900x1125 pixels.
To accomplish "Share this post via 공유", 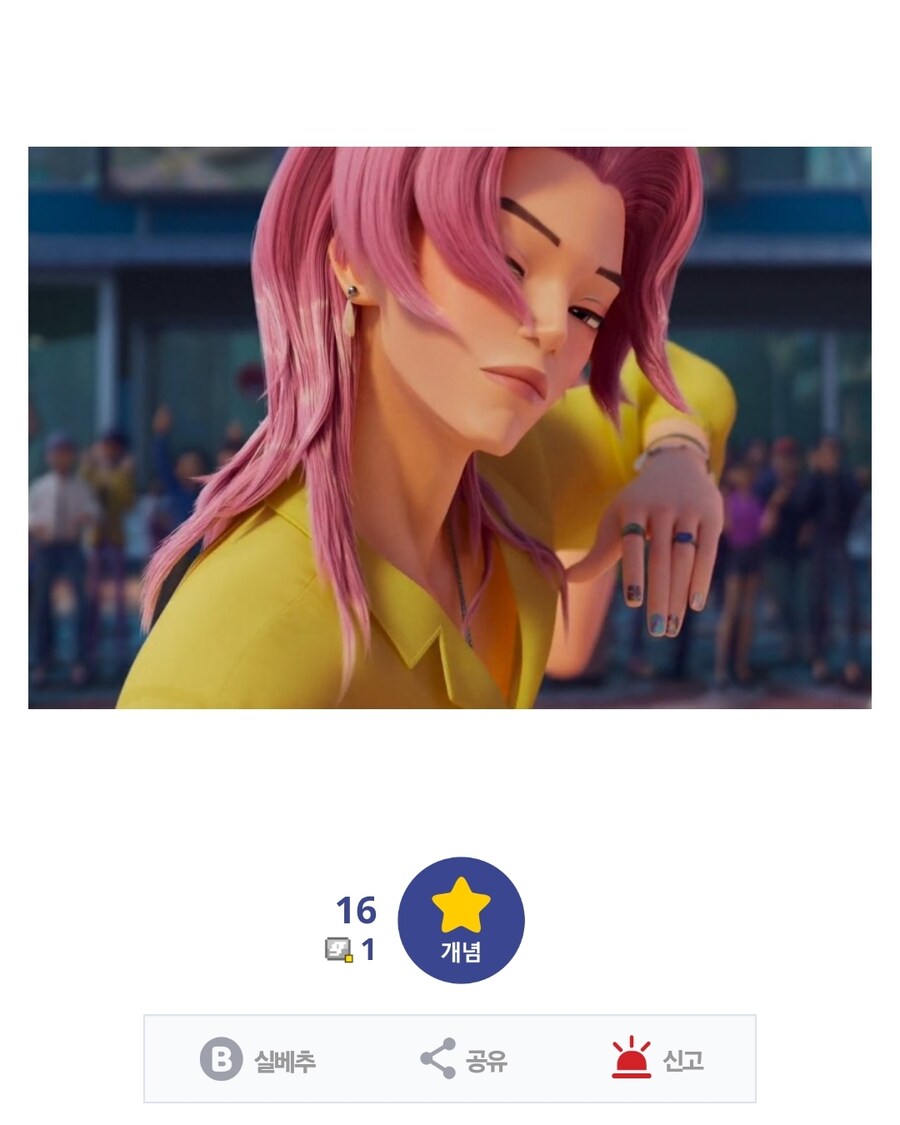I will pyautogui.click(x=464, y=1060).
